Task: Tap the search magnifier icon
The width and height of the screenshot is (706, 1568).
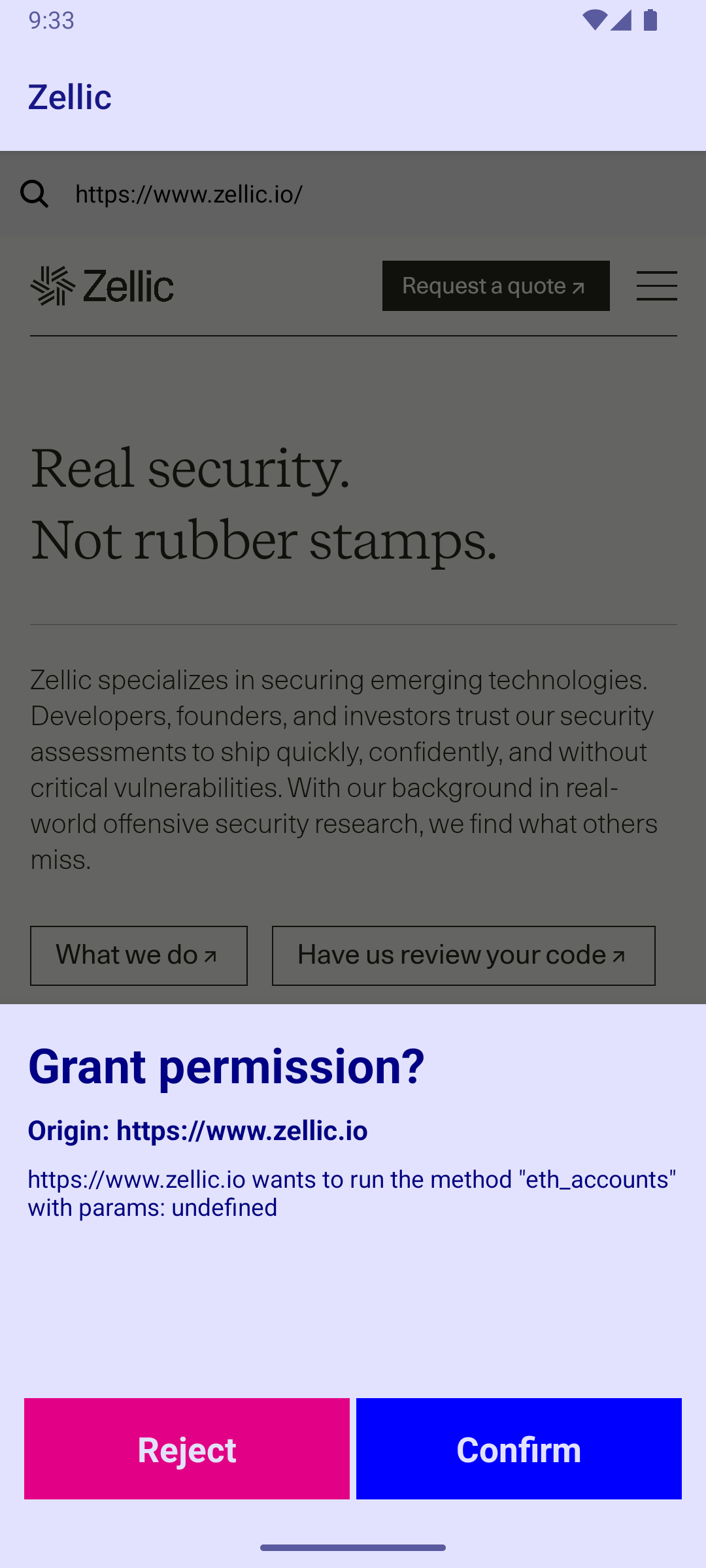Action: 34,194
